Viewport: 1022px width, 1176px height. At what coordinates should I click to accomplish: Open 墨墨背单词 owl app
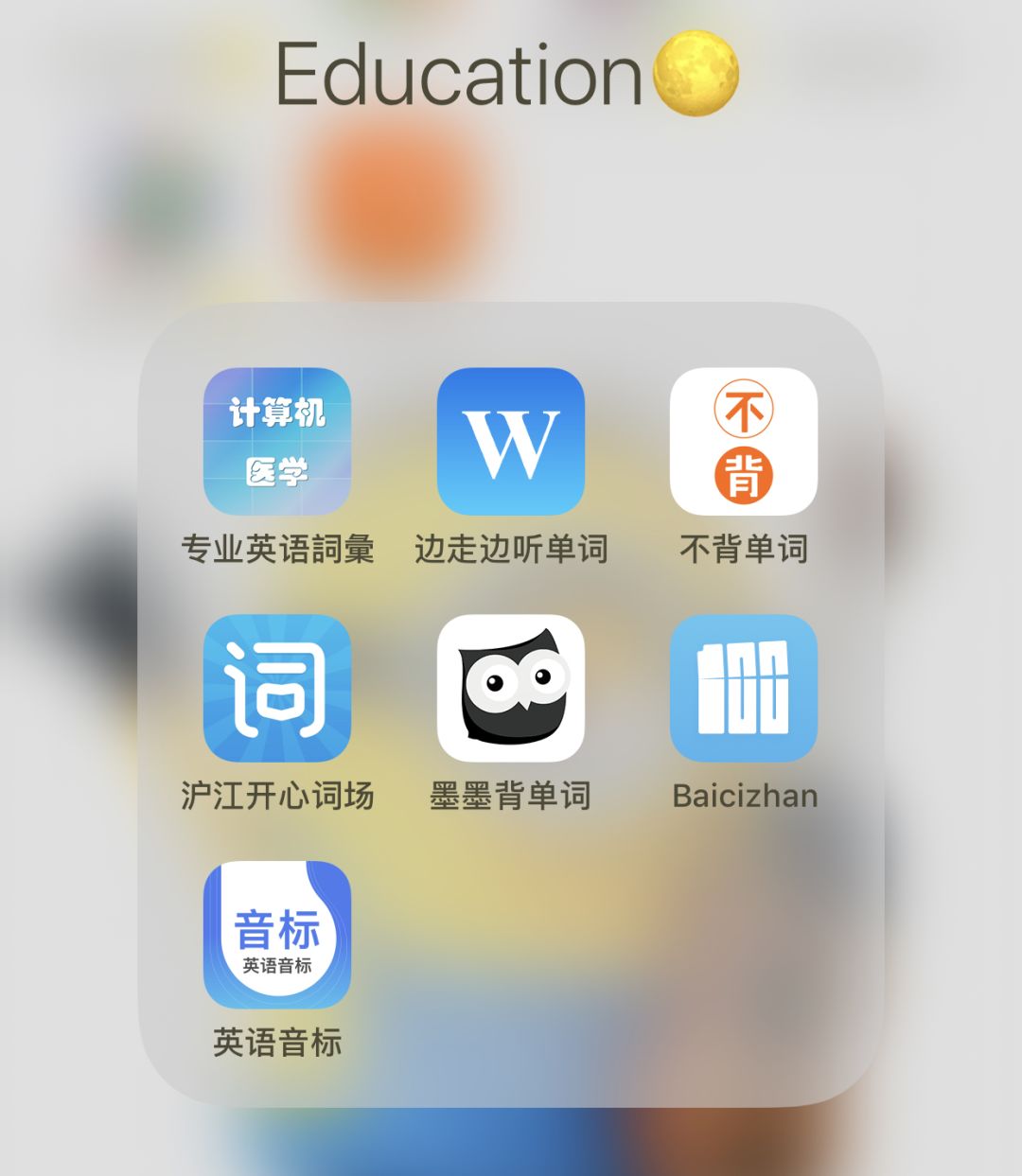[511, 688]
